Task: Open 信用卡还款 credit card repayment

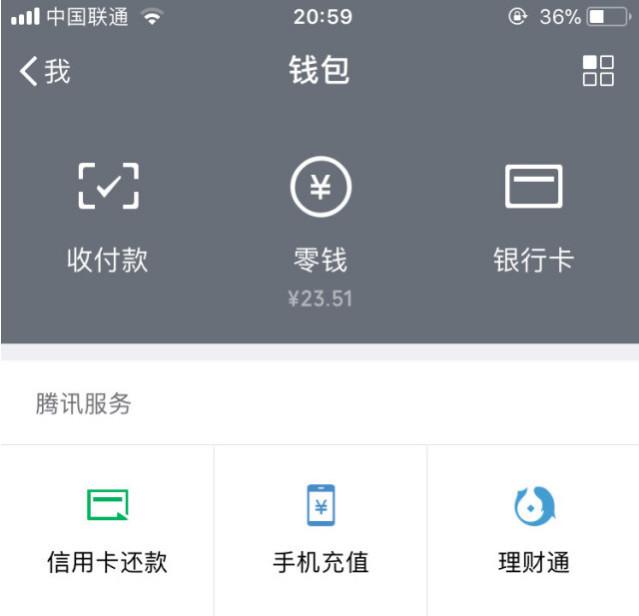Action: tap(107, 530)
